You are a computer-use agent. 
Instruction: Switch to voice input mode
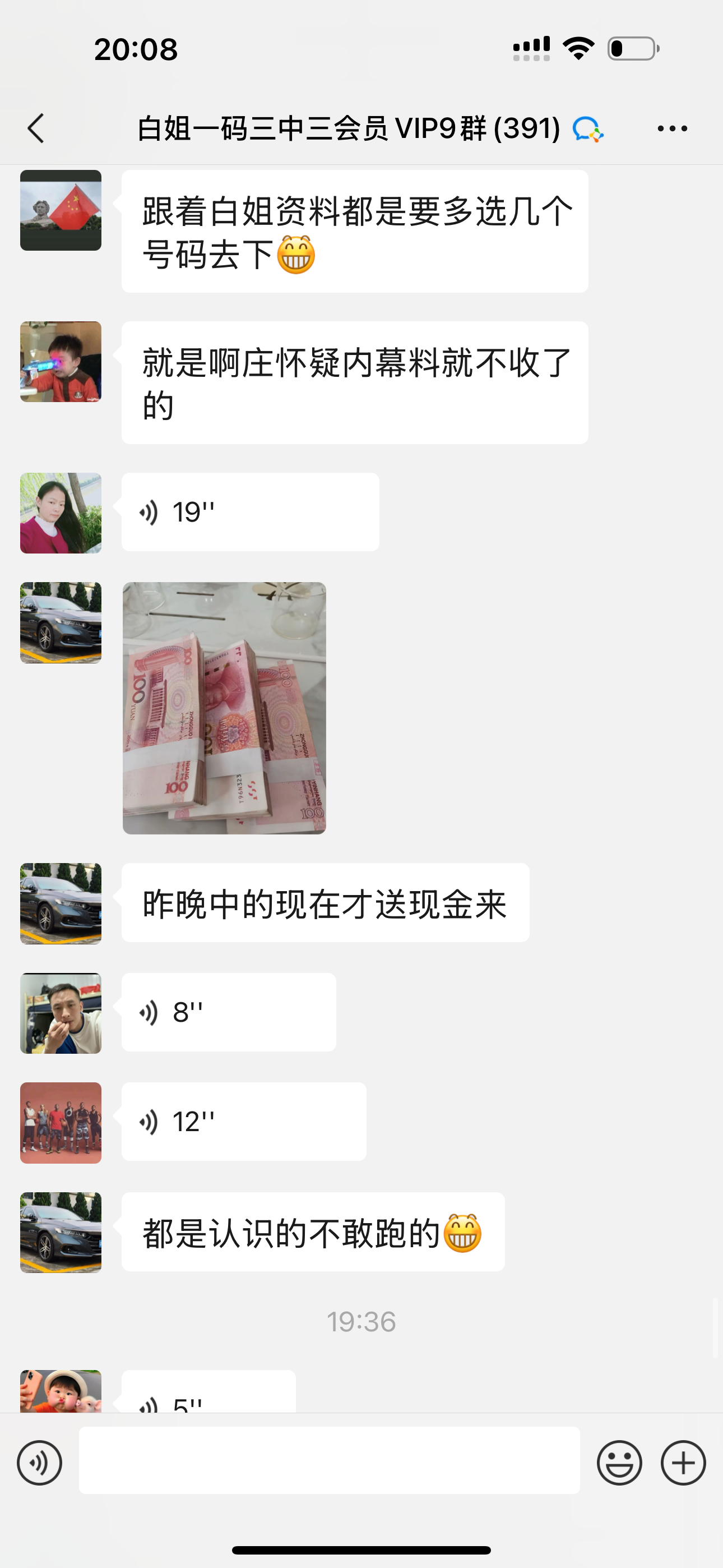40,1463
